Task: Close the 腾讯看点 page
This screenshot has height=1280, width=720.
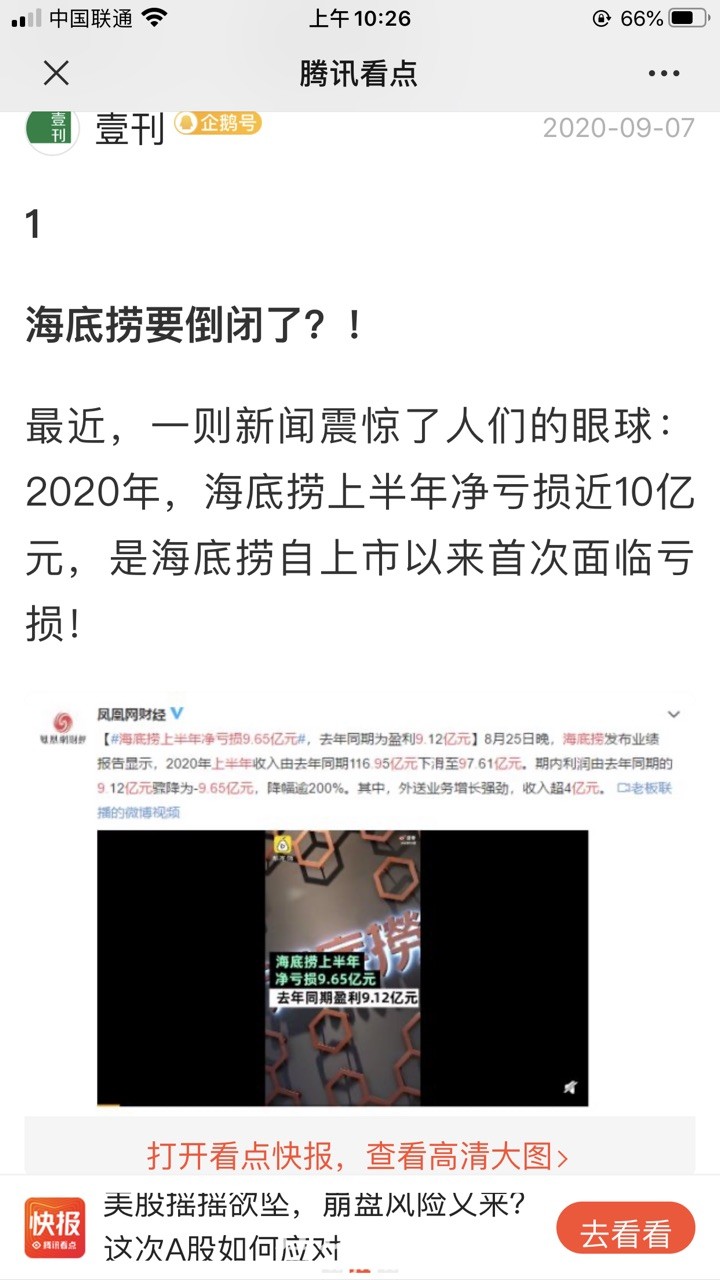Action: point(56,73)
